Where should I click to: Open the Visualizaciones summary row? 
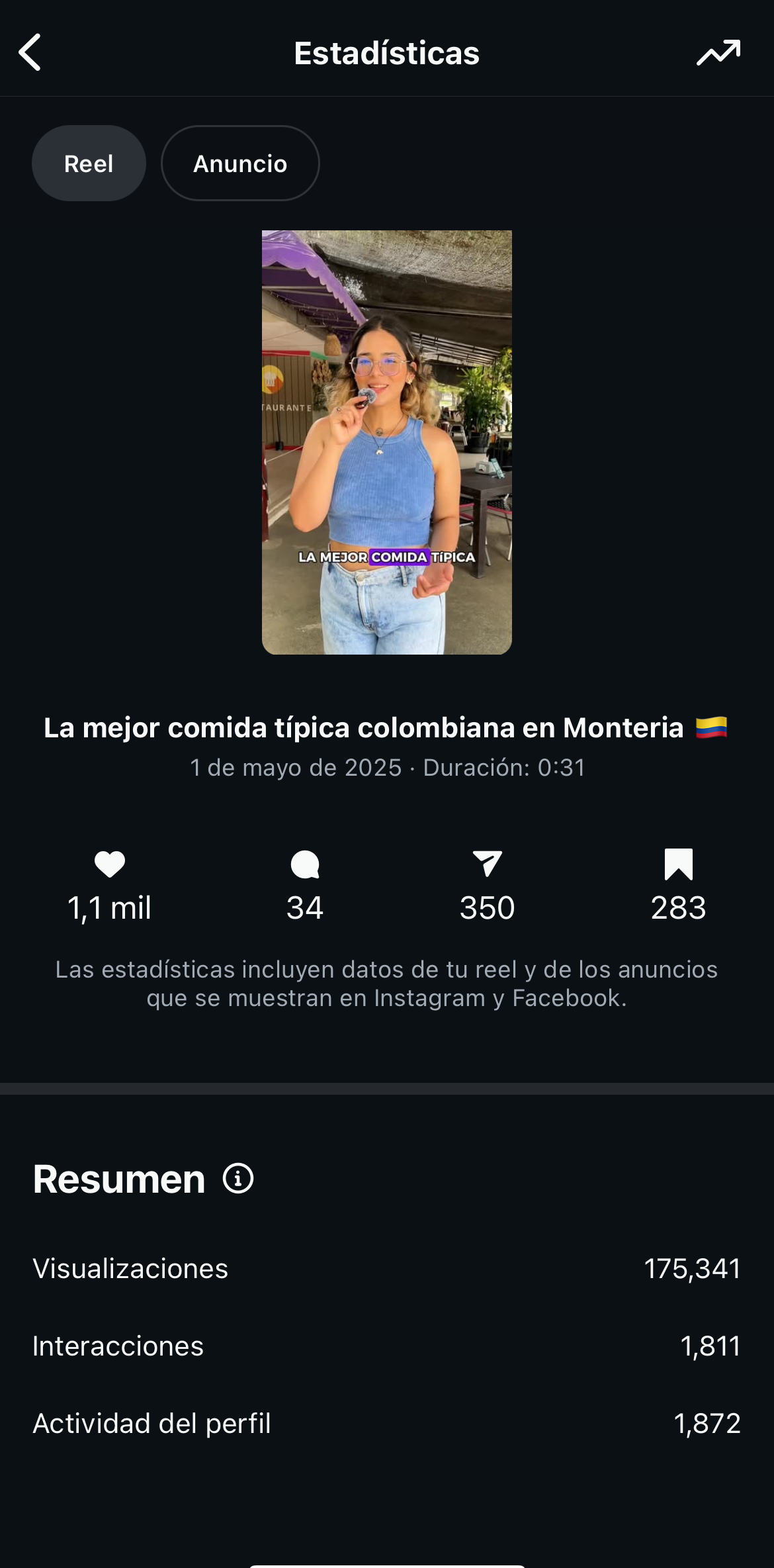[x=387, y=1268]
